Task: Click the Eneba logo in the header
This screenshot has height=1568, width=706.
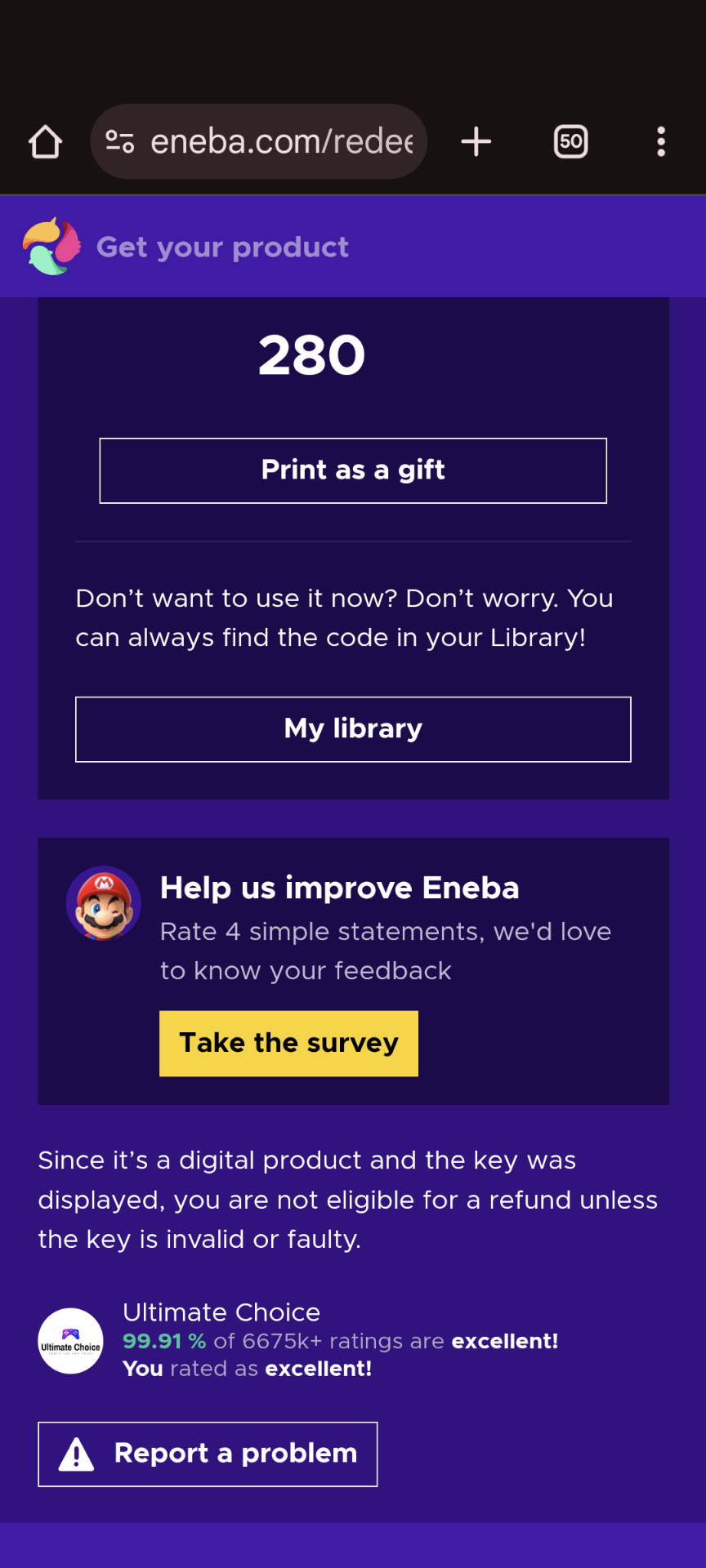Action: point(51,246)
